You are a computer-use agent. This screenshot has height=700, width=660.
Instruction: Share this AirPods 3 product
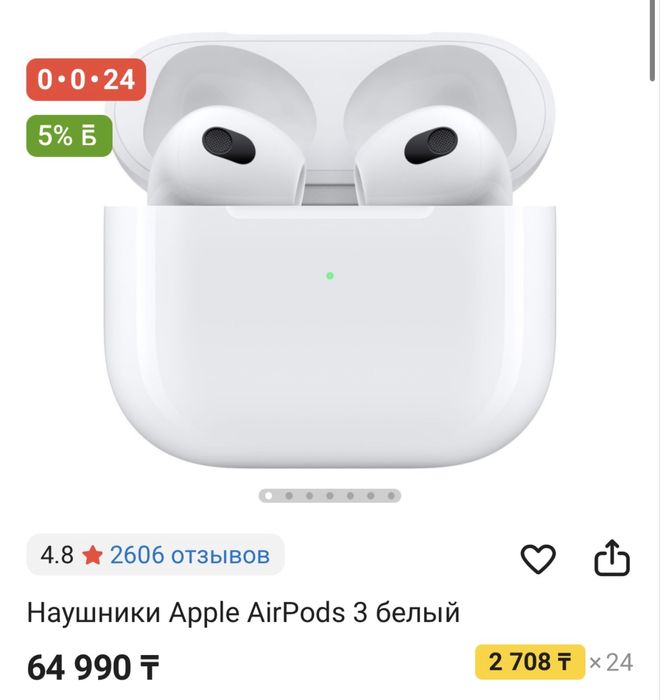[x=612, y=558]
